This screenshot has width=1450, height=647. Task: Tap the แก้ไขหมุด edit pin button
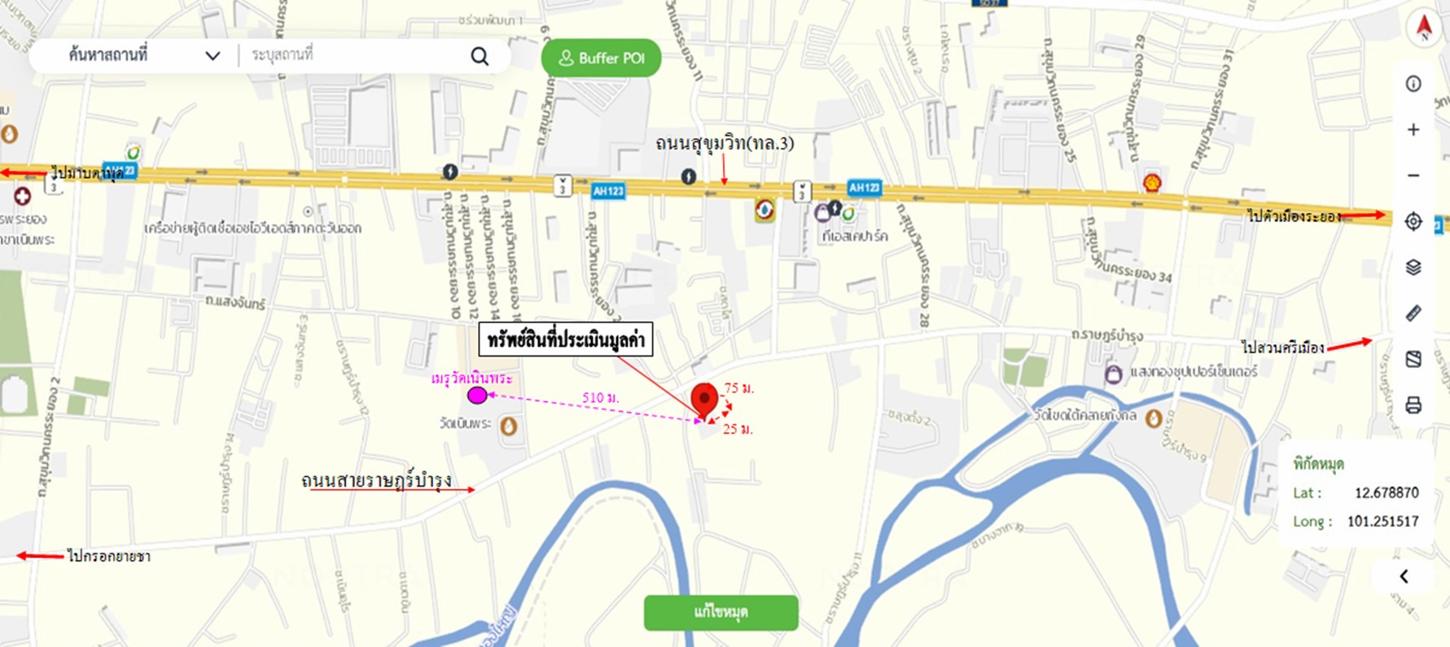tap(721, 611)
